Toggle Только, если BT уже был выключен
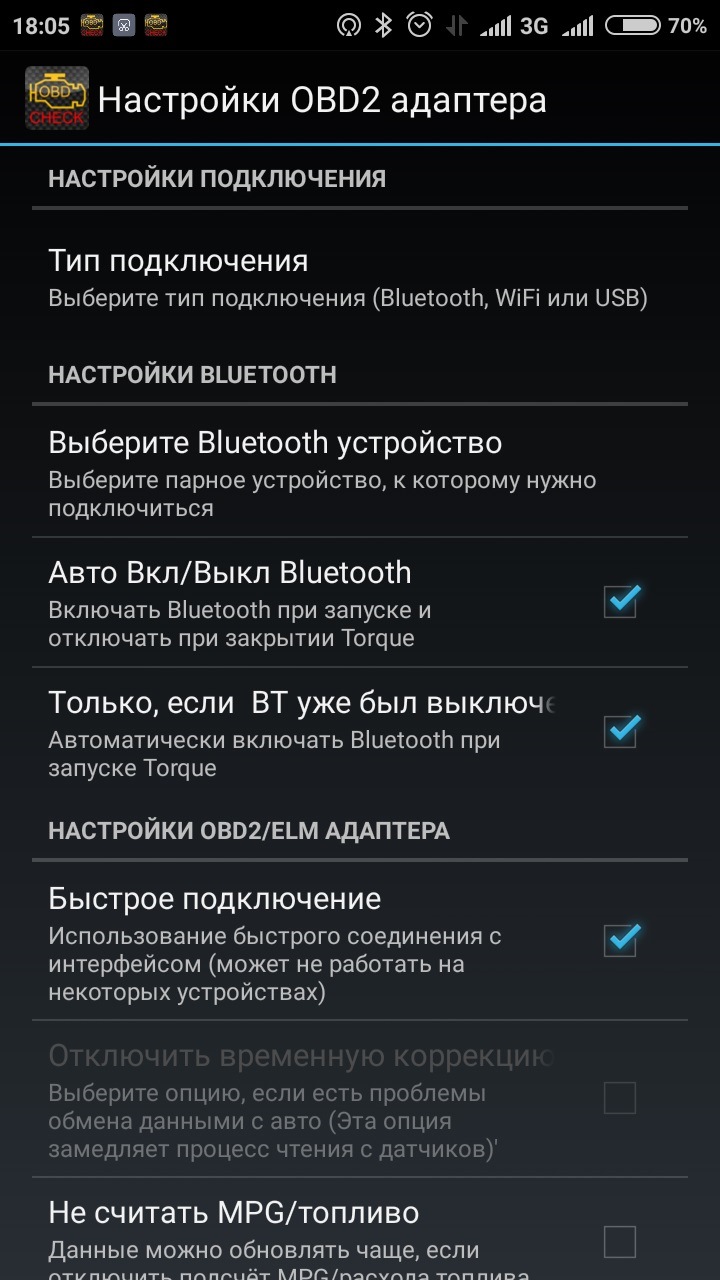 pyautogui.click(x=620, y=732)
